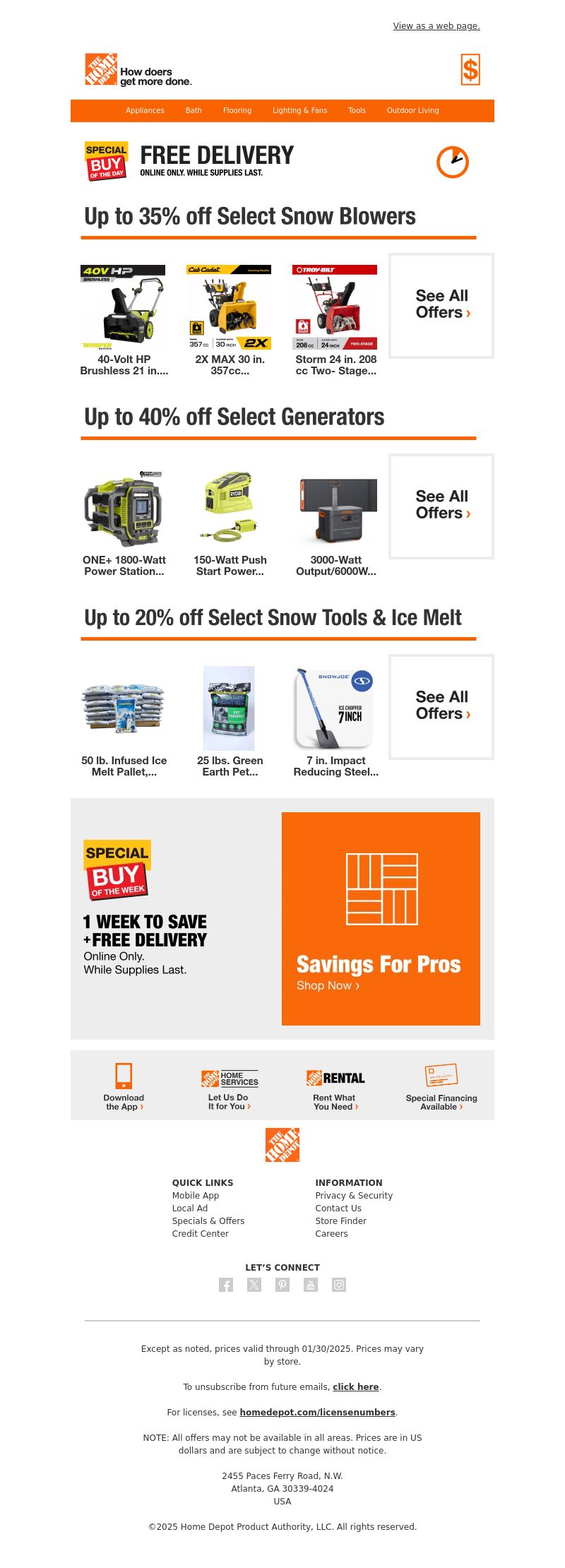Viewport: 565px width, 1568px height.
Task: Open the Store Finder link
Action: point(340,1220)
